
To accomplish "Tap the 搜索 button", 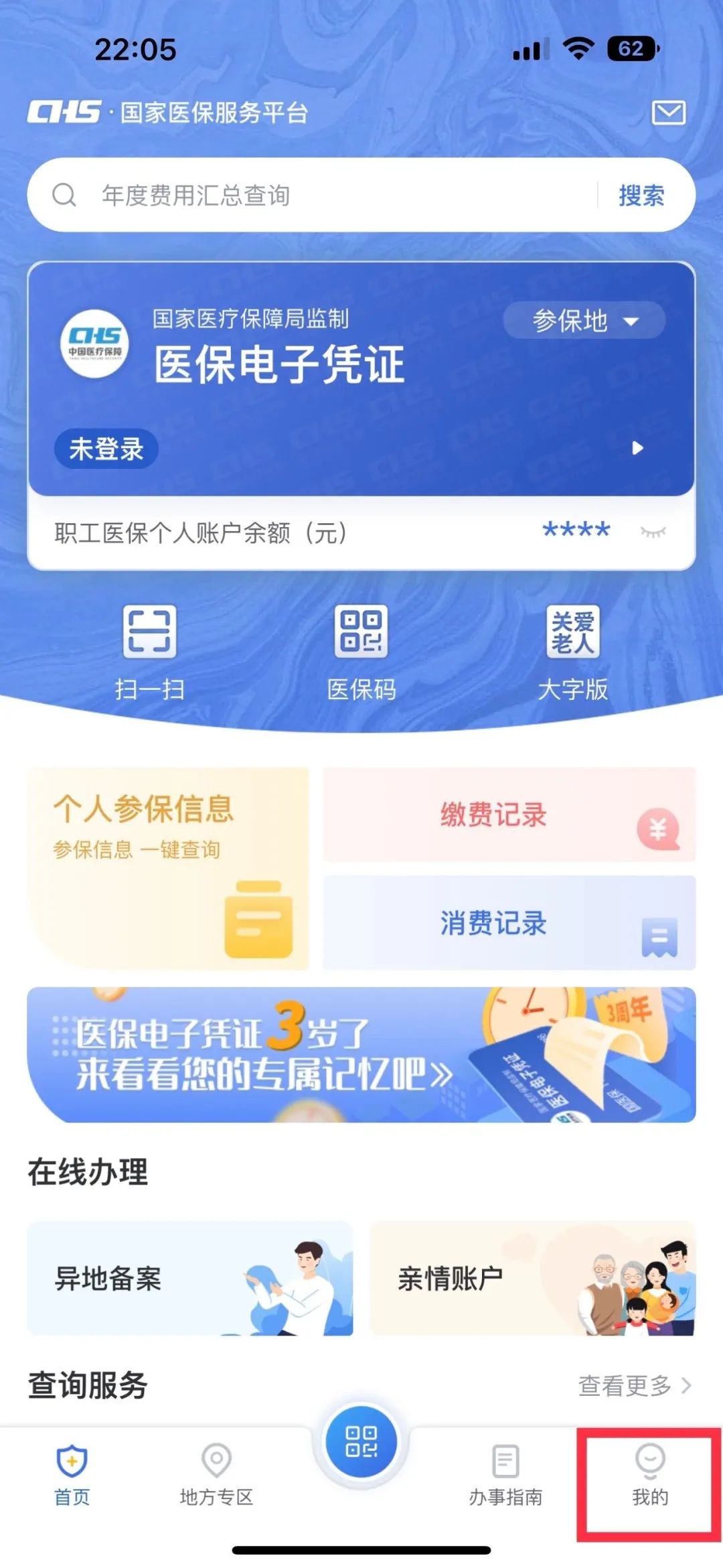I will (x=641, y=196).
